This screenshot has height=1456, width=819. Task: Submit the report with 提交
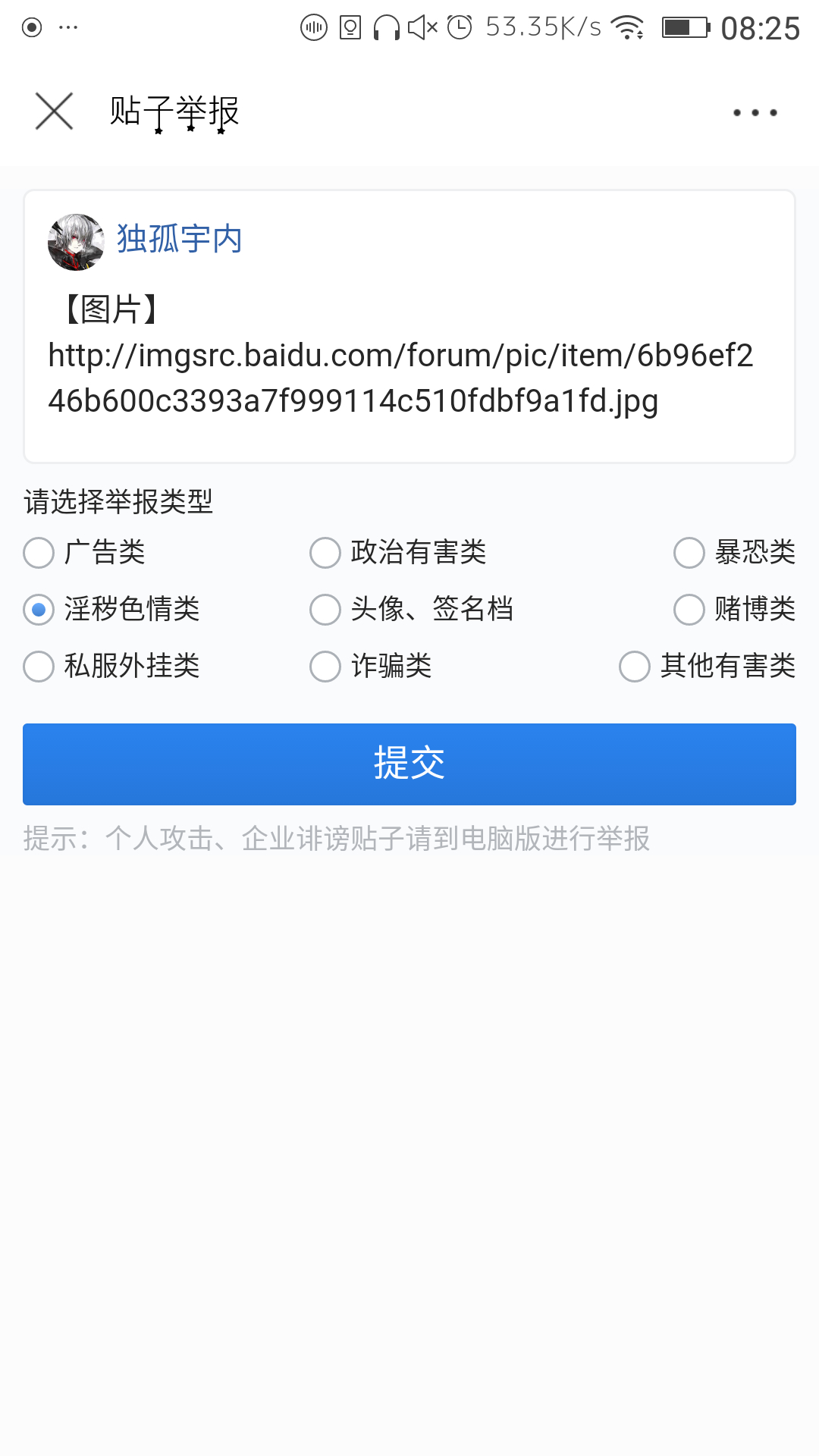click(x=409, y=764)
